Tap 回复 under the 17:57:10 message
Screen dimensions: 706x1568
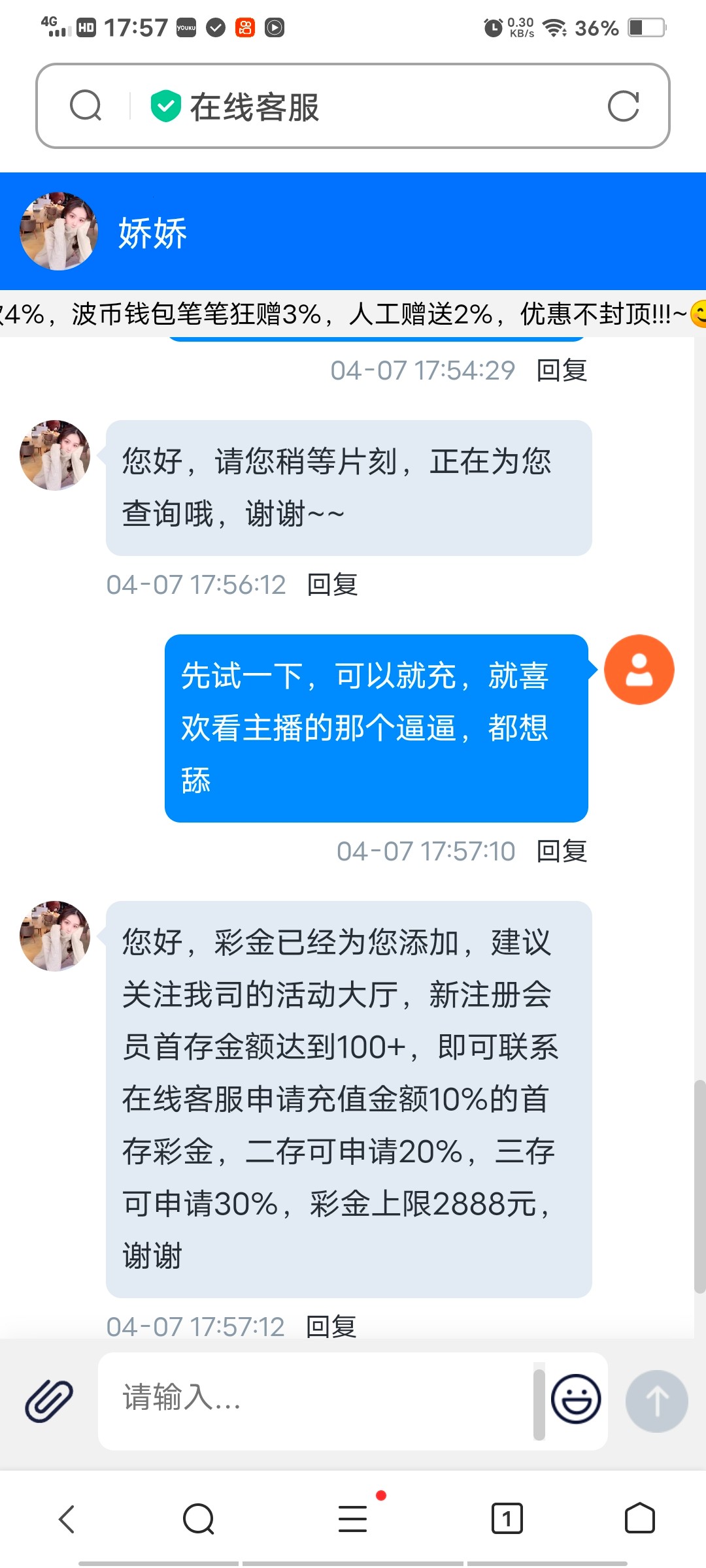pos(562,851)
